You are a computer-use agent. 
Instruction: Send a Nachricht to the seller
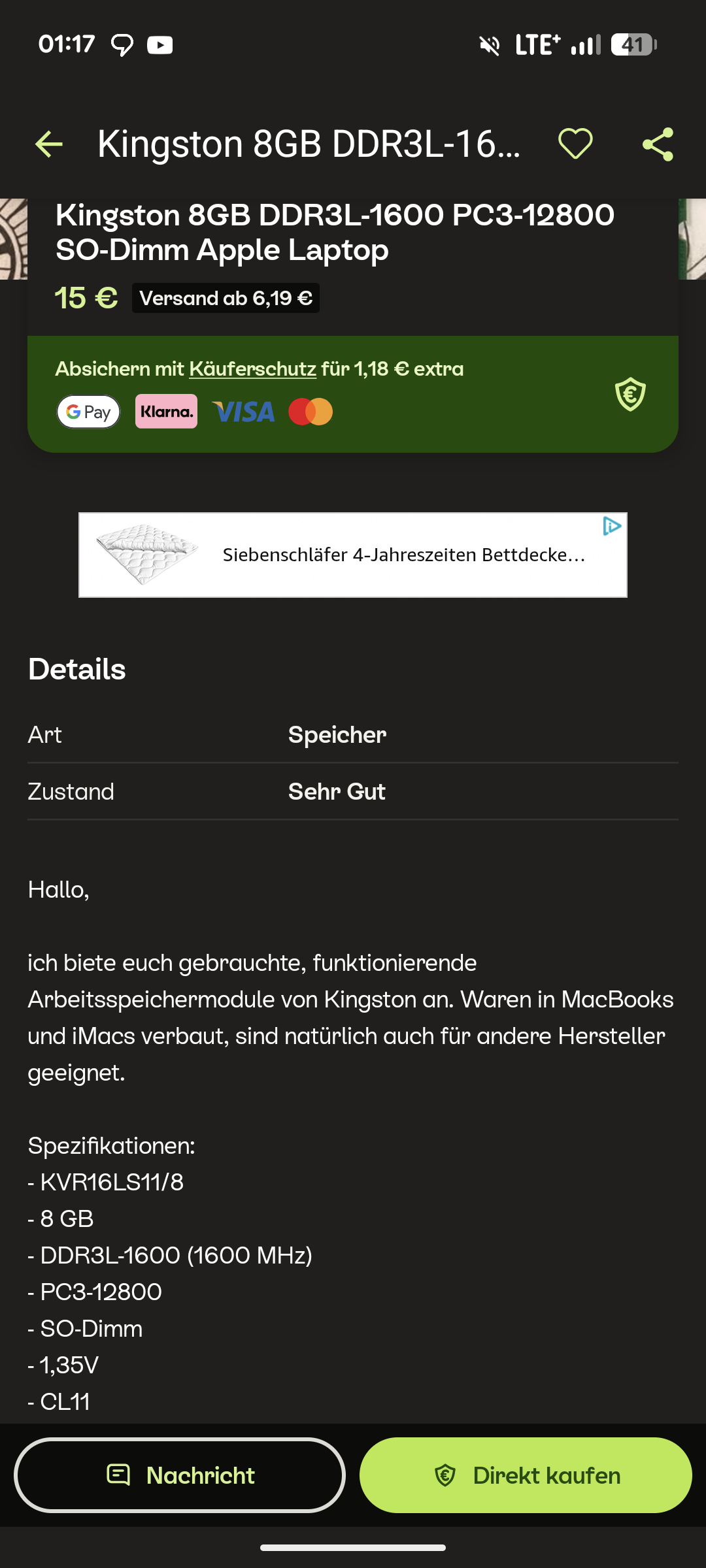tap(180, 1475)
